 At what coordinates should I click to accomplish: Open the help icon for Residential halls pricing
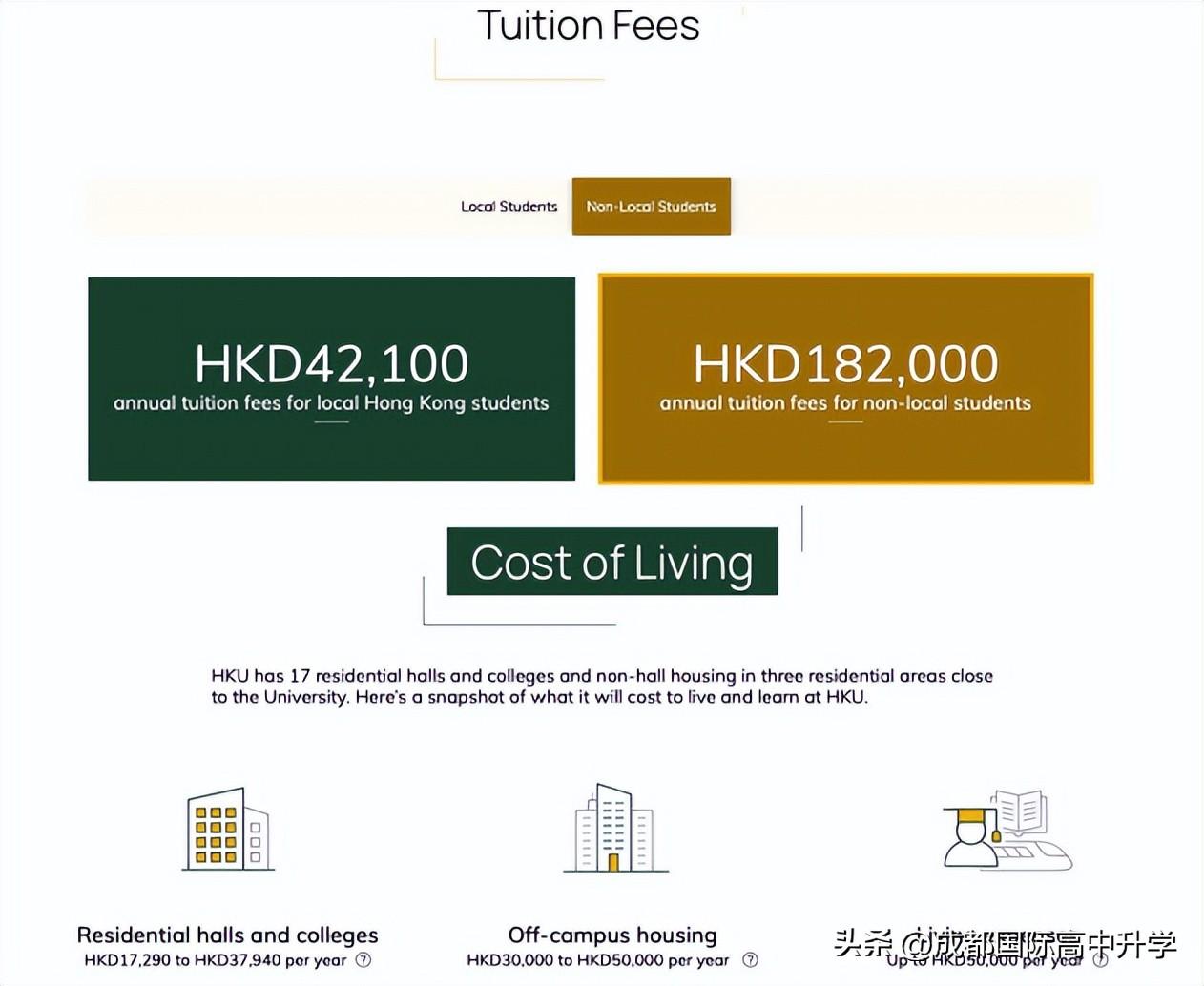(363, 960)
